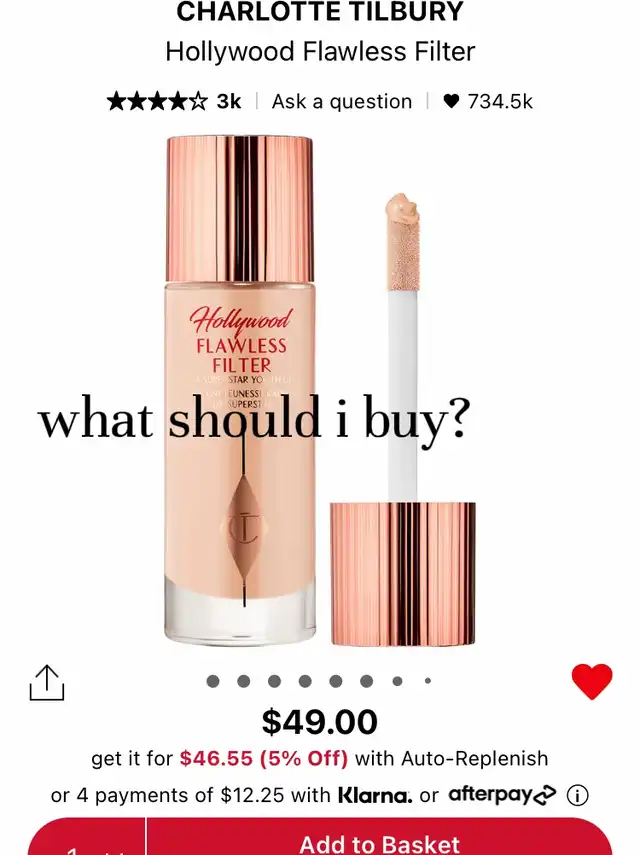Viewport: 640px width, 855px height.
Task: Remove product from Loves with red heart
Action: pyautogui.click(x=591, y=682)
